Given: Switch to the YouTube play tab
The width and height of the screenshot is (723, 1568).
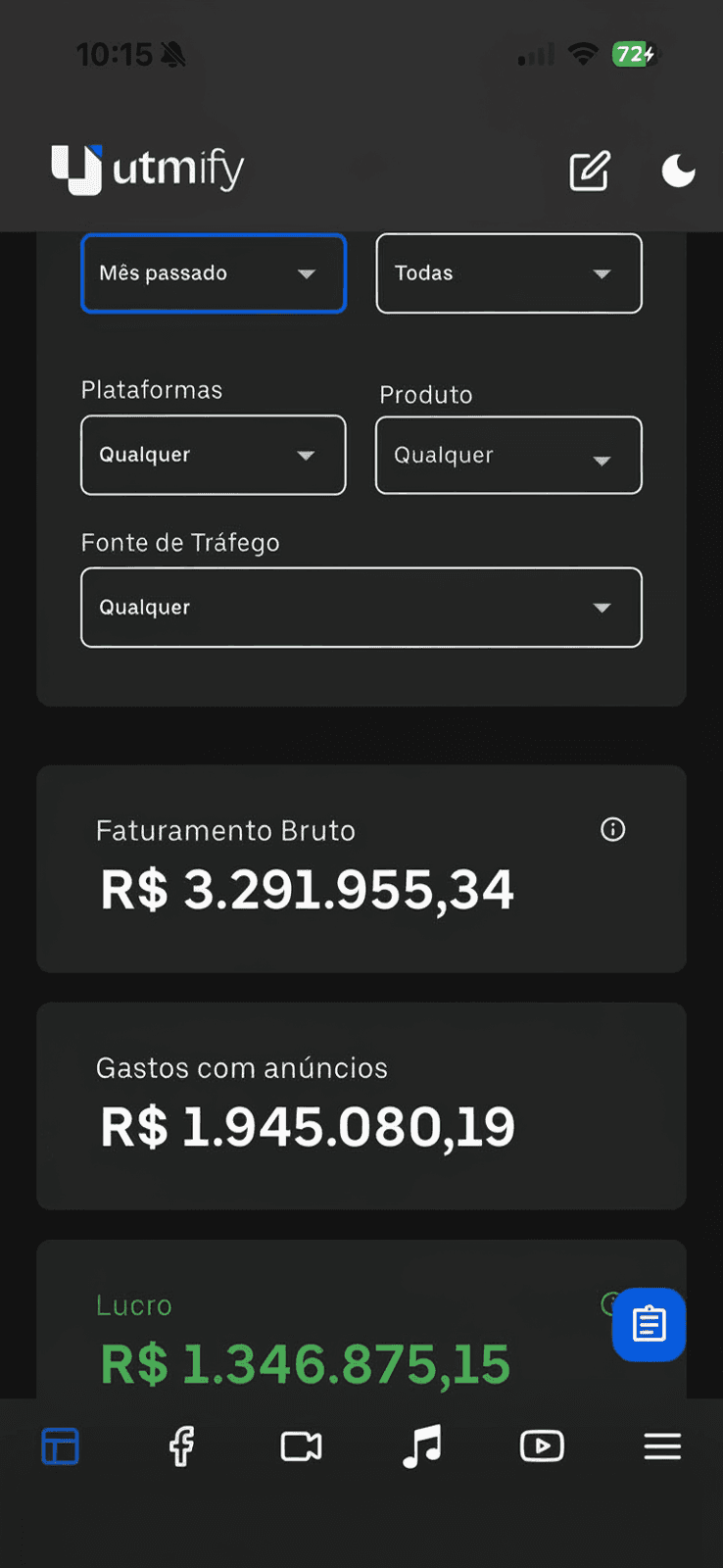Looking at the screenshot, I should point(542,1446).
